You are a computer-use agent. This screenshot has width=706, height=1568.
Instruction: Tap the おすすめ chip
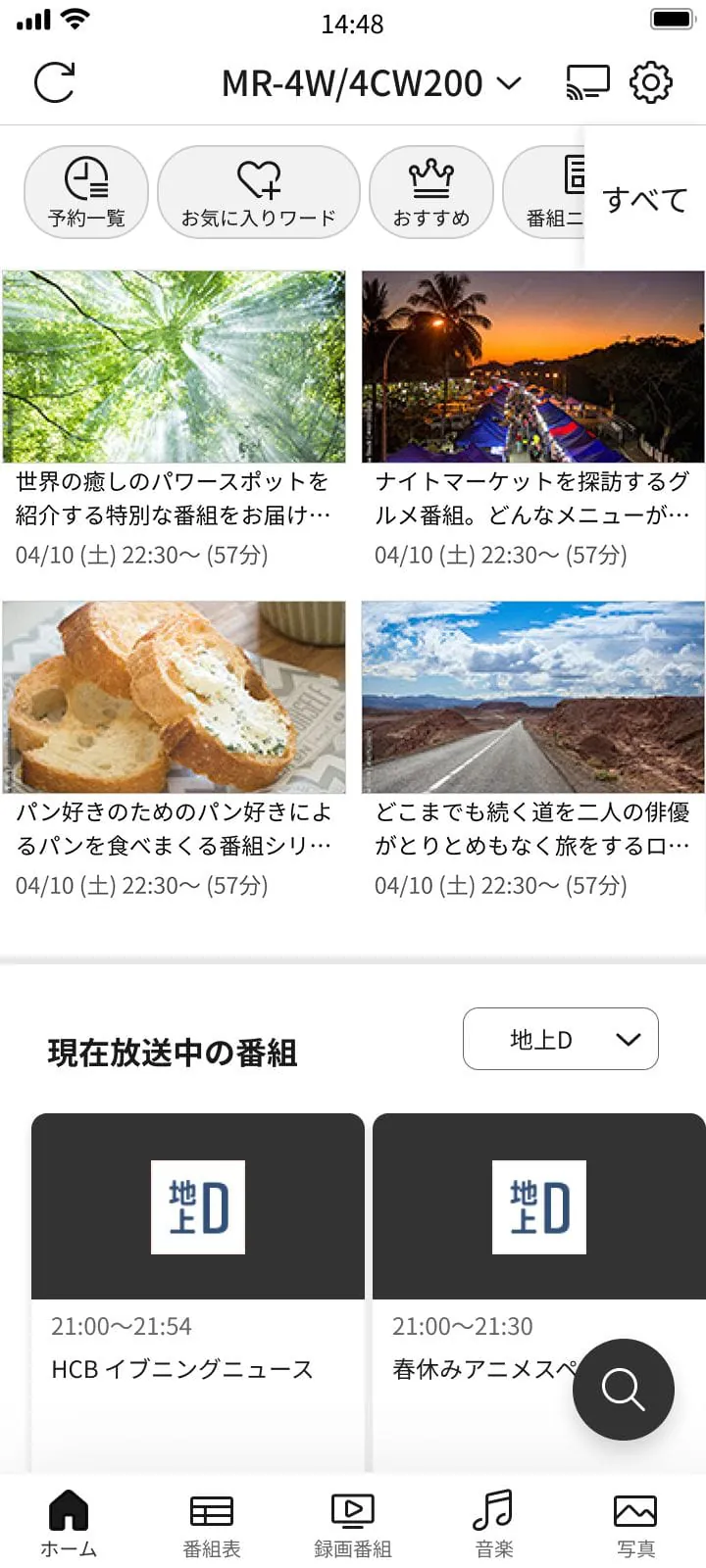coord(430,192)
